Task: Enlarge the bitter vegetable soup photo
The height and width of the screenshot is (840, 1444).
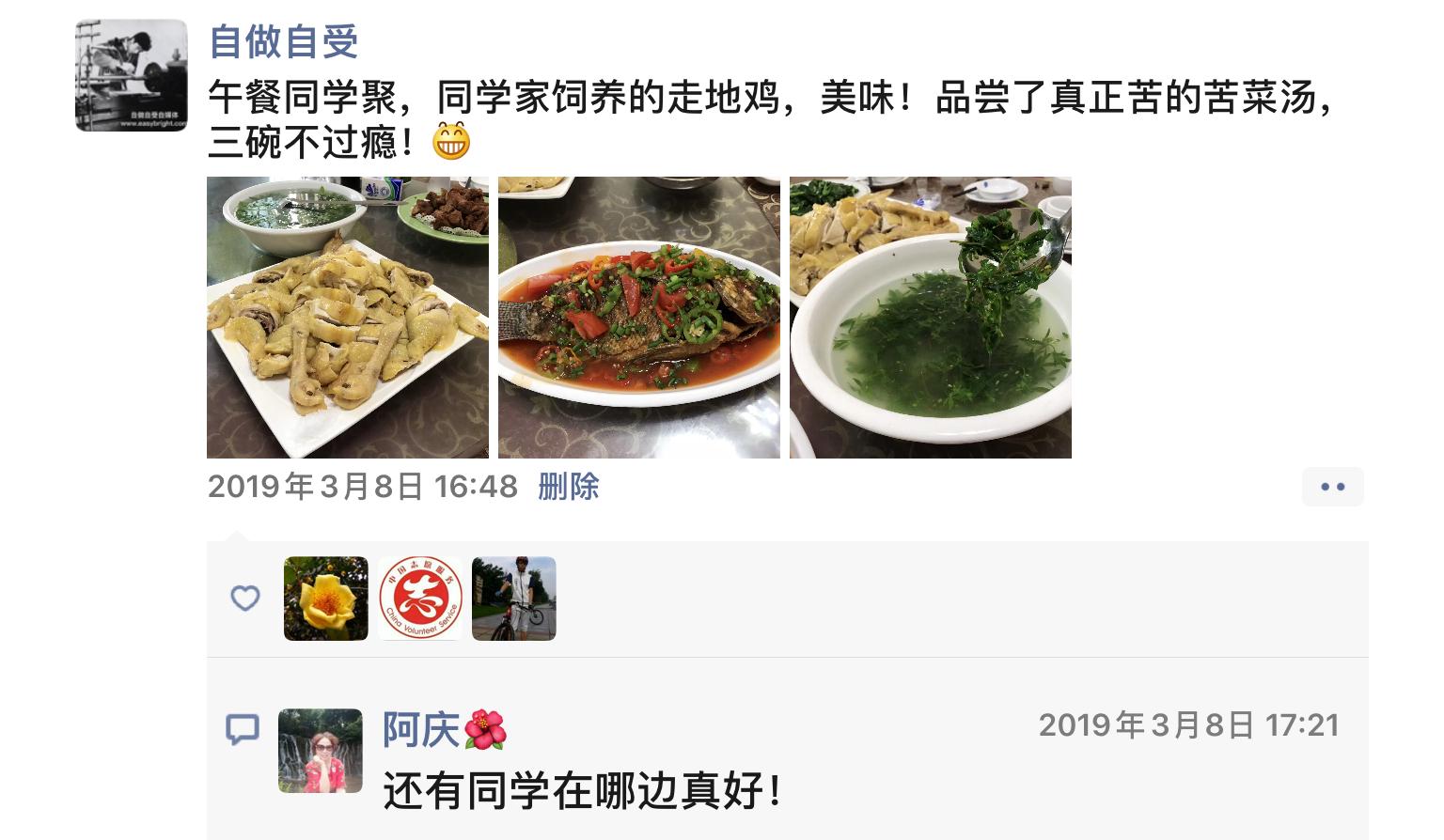Action: 930,317
